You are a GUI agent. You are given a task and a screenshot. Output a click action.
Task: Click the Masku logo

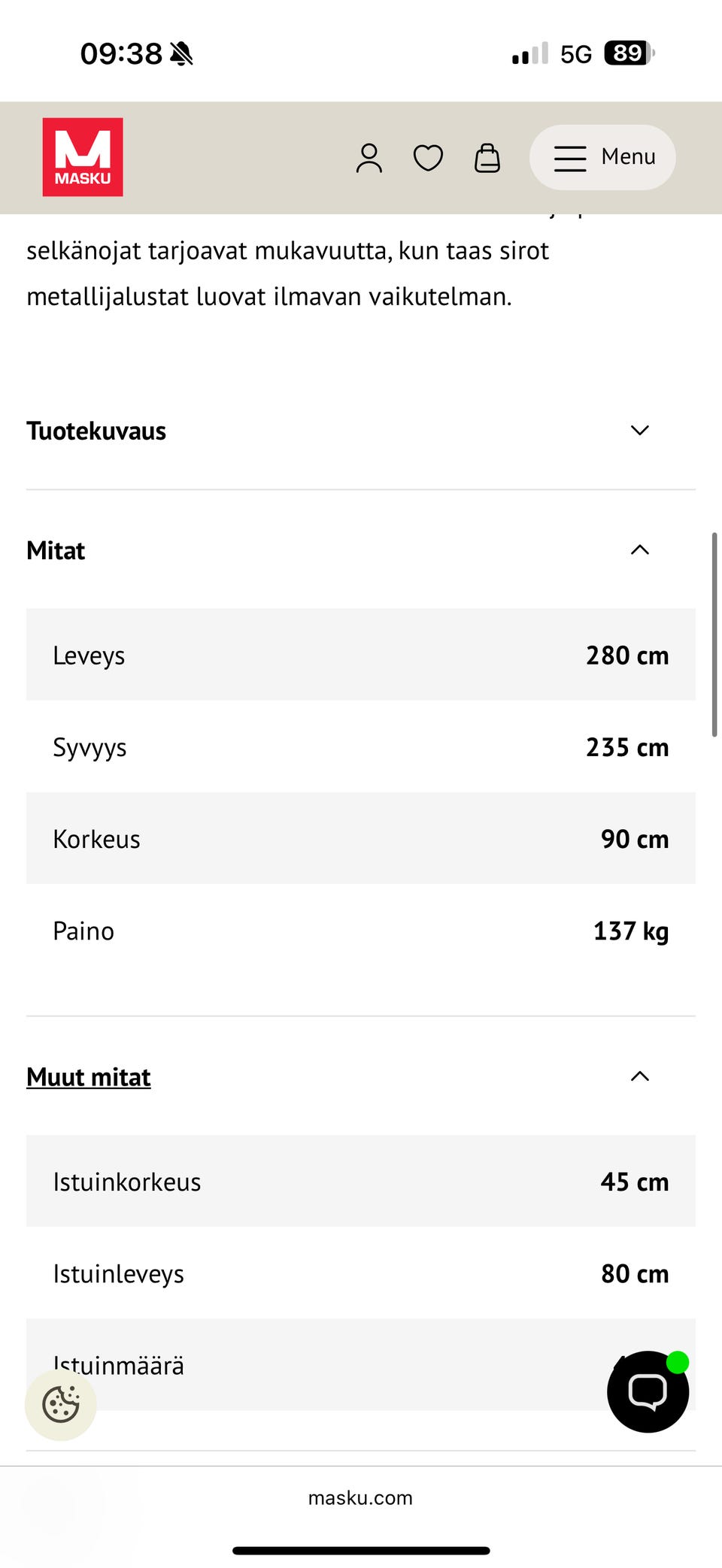click(x=83, y=157)
